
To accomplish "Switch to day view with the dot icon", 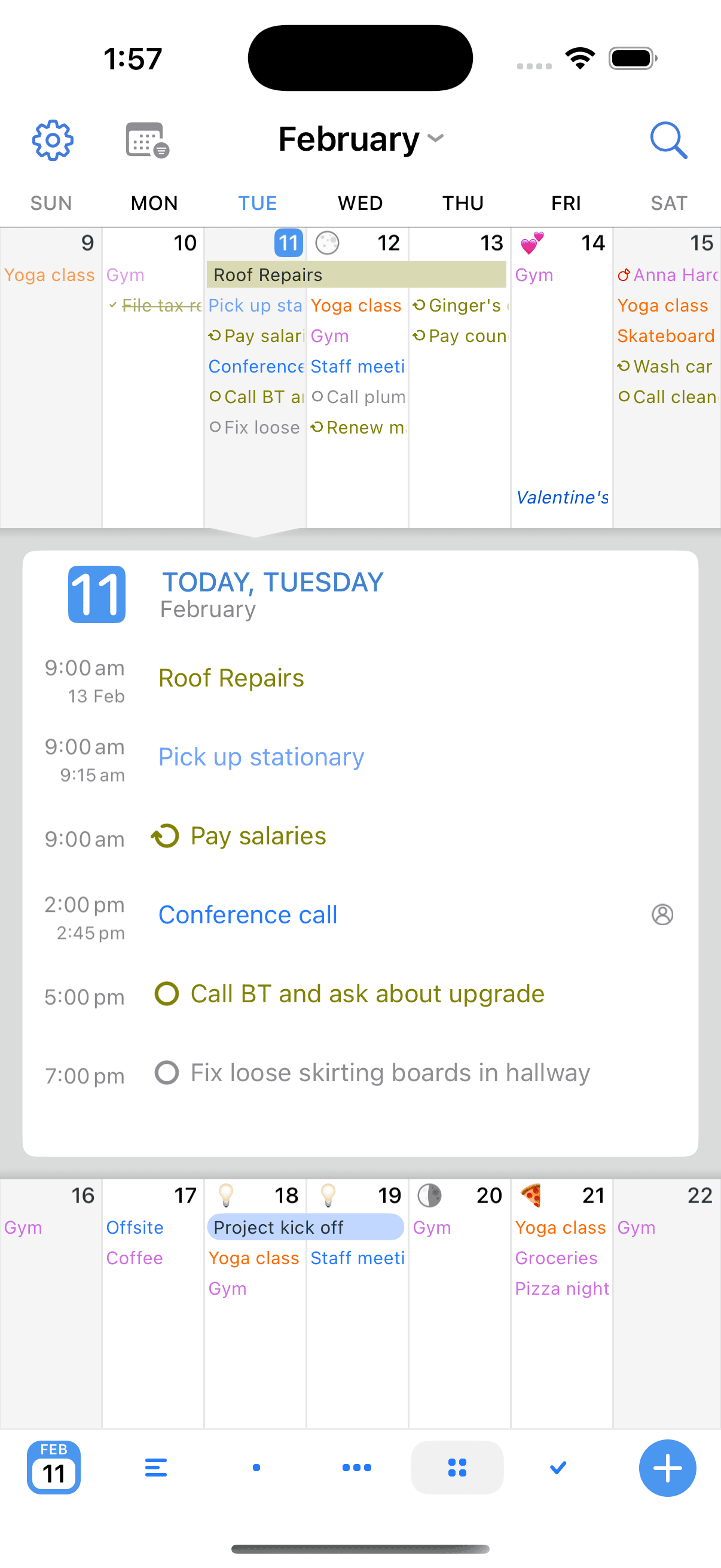I will [255, 1468].
